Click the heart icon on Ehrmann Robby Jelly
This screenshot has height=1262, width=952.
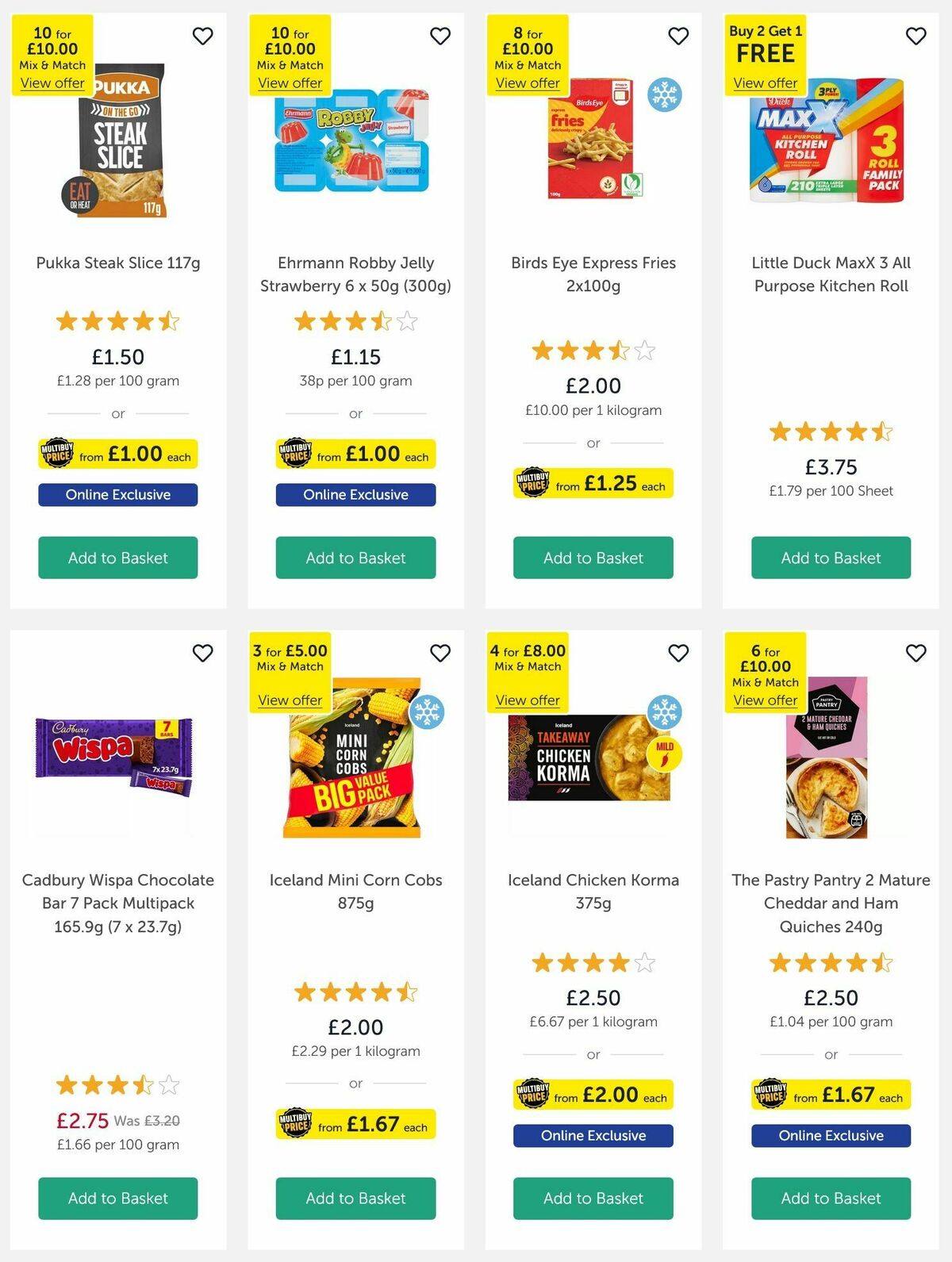click(441, 36)
